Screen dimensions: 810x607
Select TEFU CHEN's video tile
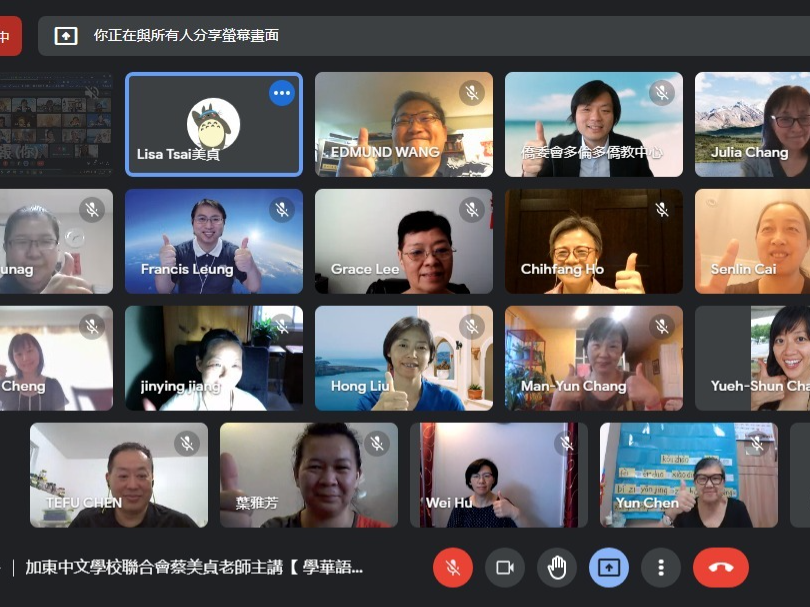118,475
